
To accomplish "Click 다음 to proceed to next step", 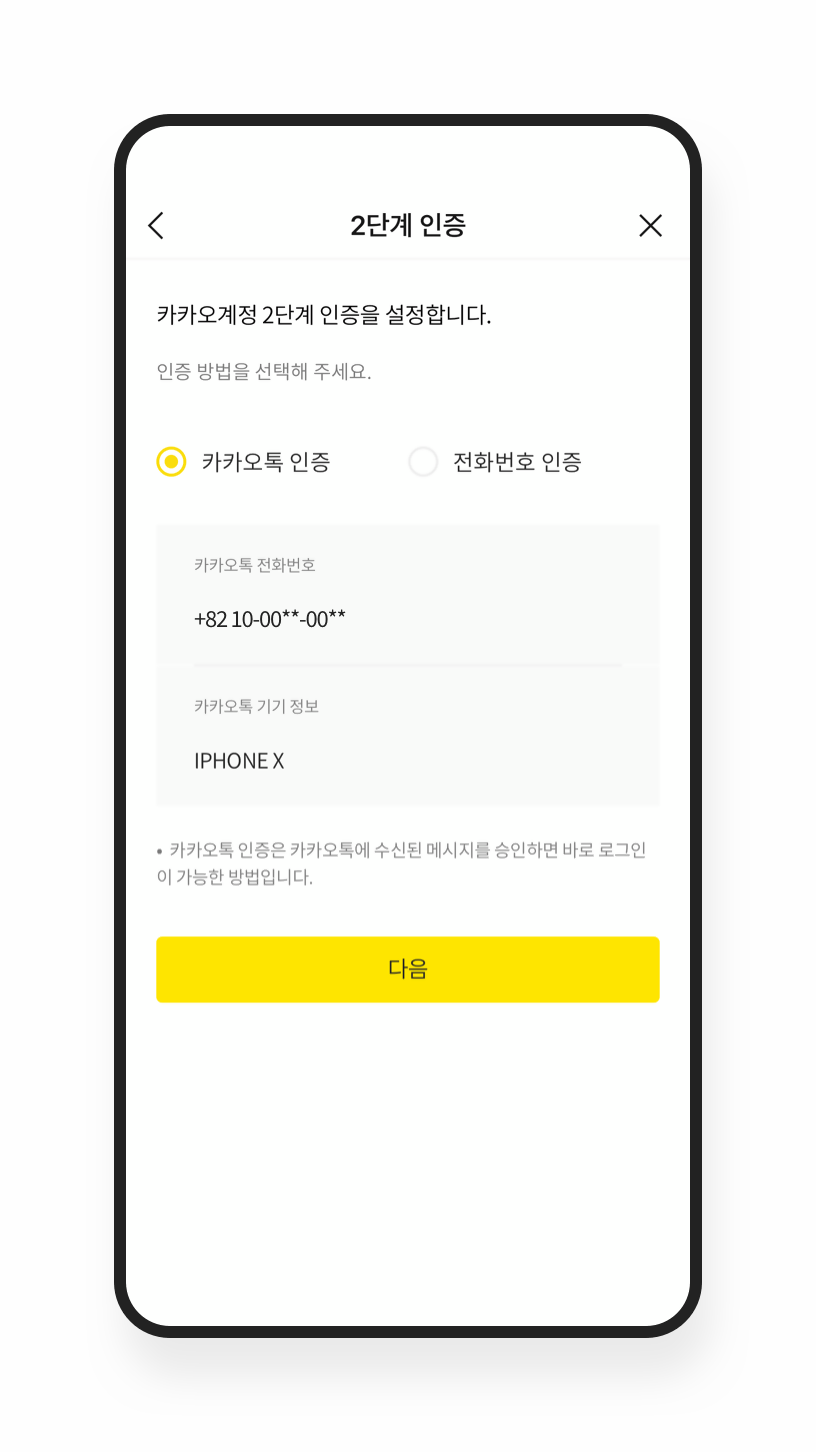I will click(x=407, y=968).
